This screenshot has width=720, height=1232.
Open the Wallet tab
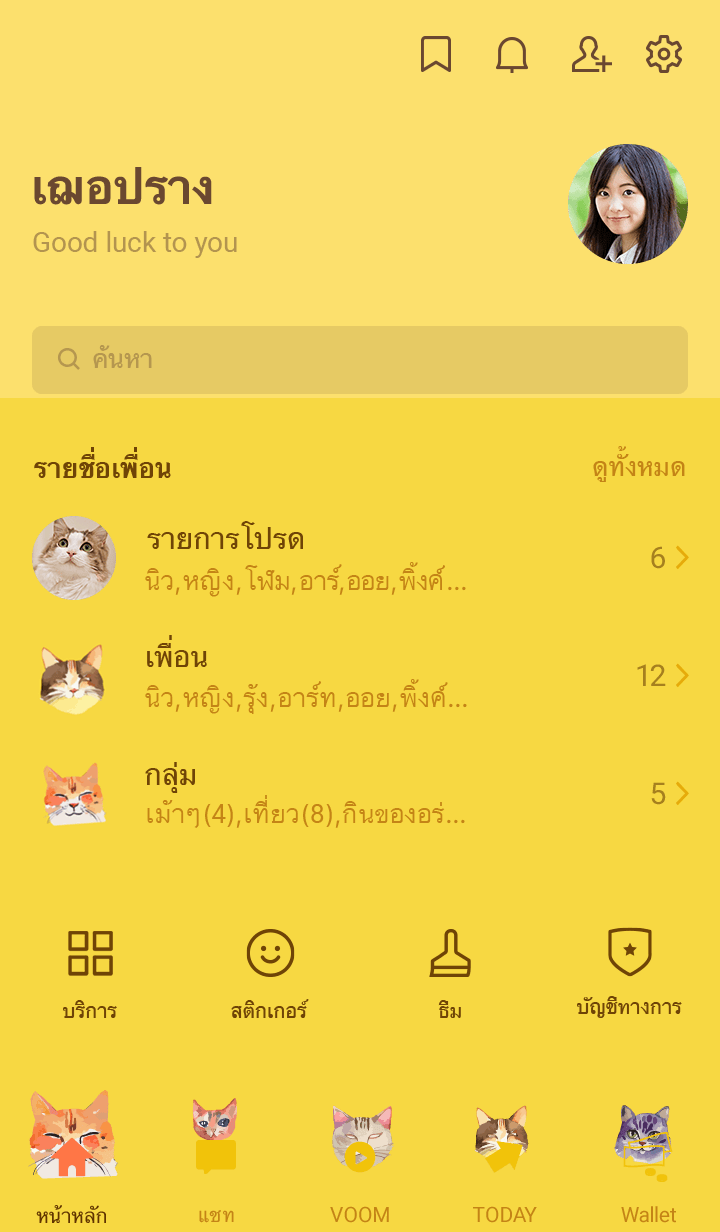coord(648,1160)
